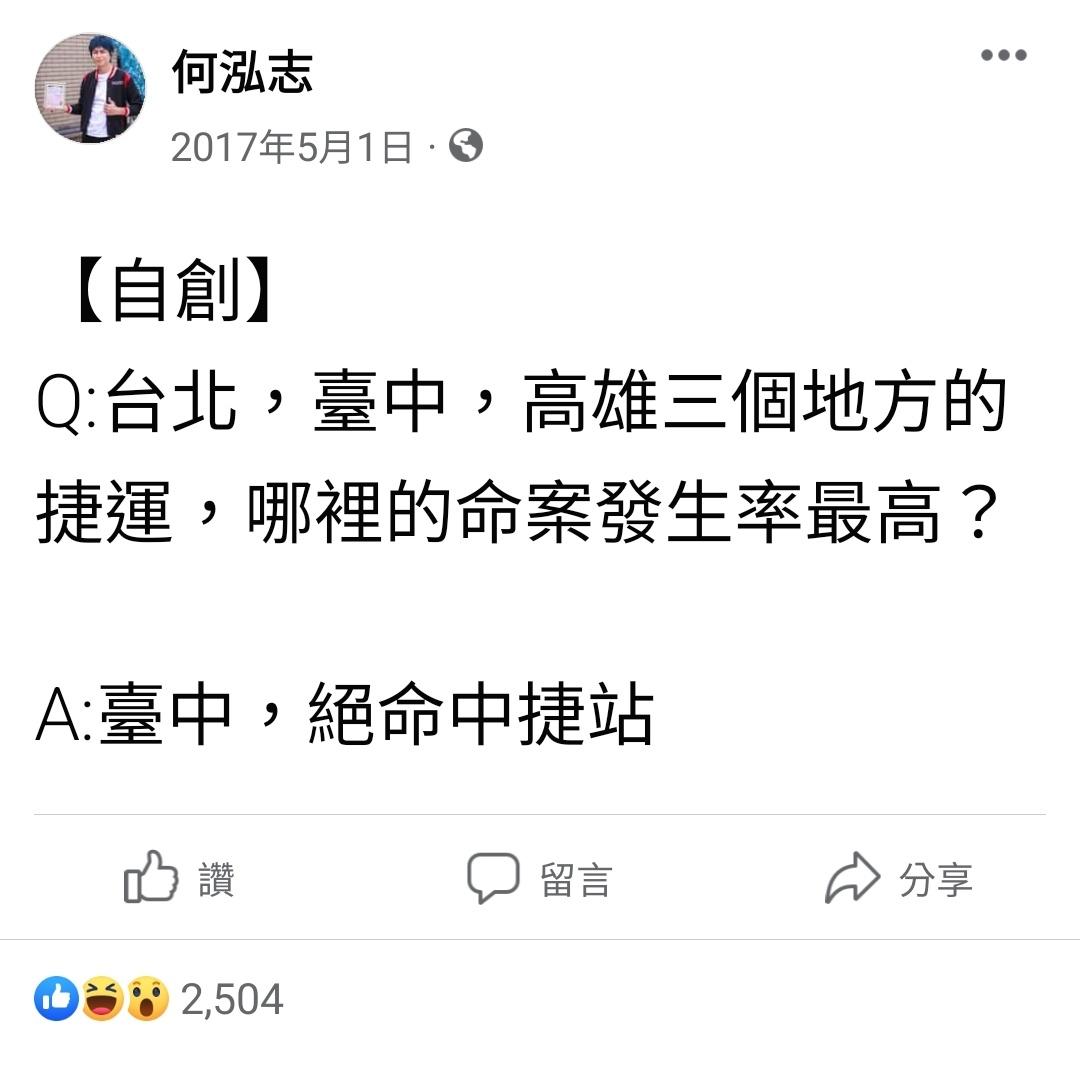
Task: Share the post with 分享
Action: tap(898, 878)
